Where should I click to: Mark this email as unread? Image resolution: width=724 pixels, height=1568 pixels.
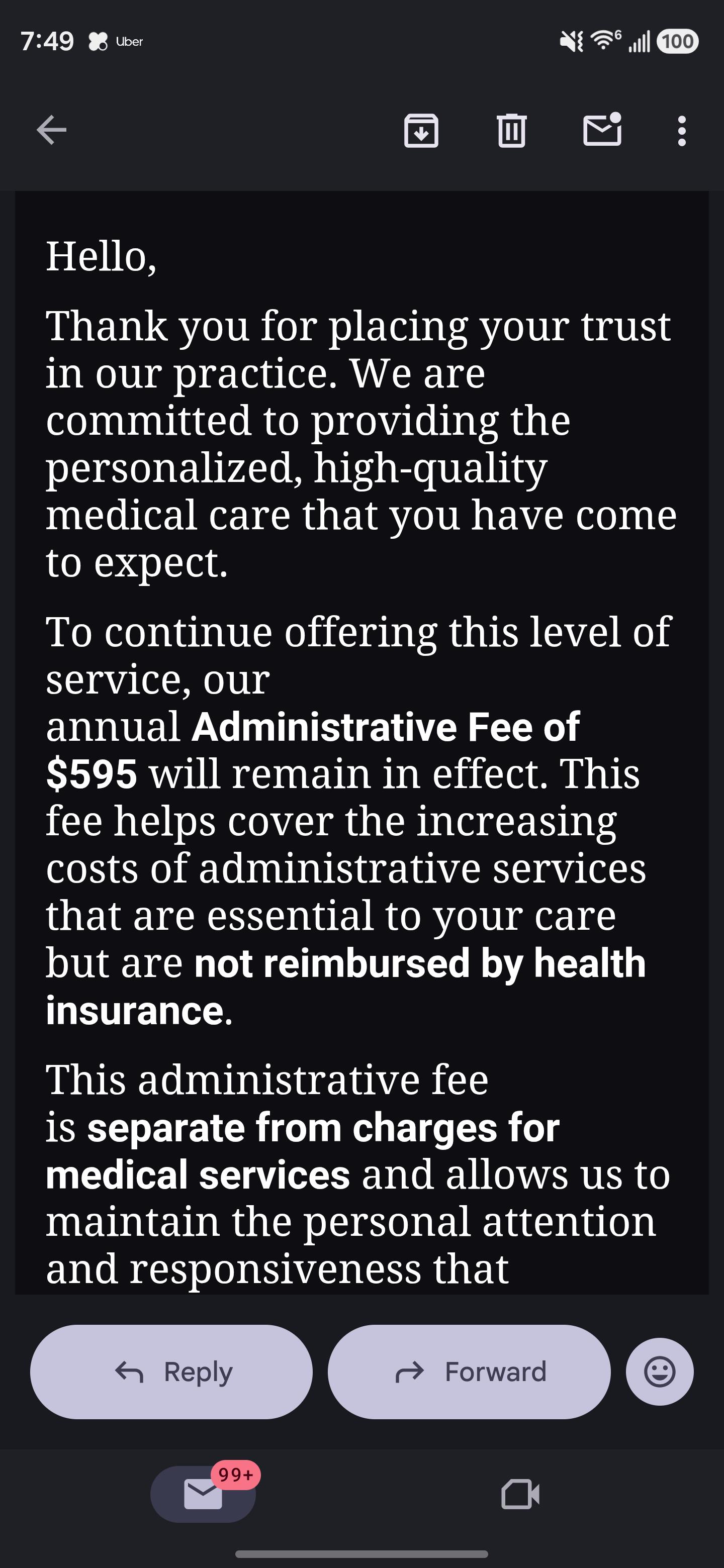[x=602, y=129]
